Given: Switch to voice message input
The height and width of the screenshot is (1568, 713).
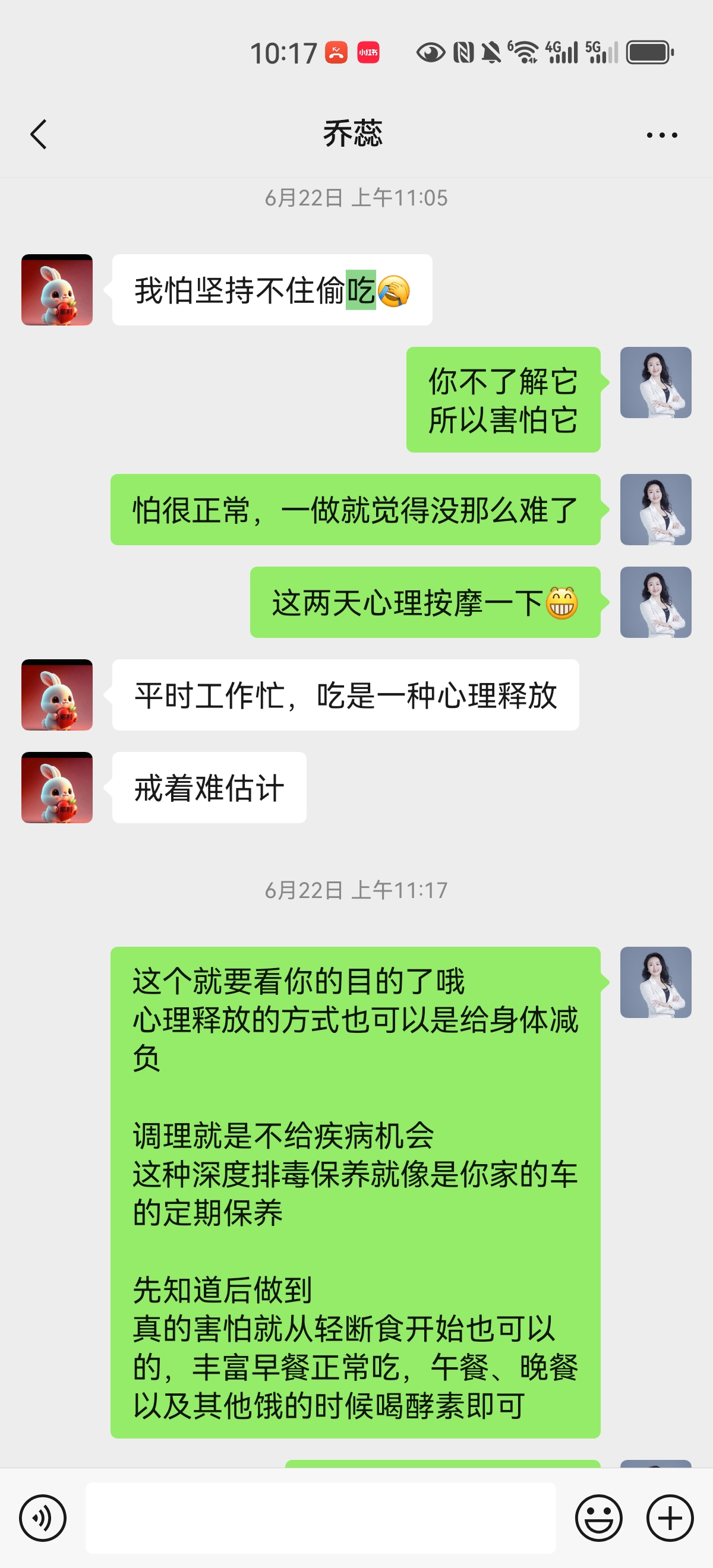Looking at the screenshot, I should click(x=43, y=1518).
